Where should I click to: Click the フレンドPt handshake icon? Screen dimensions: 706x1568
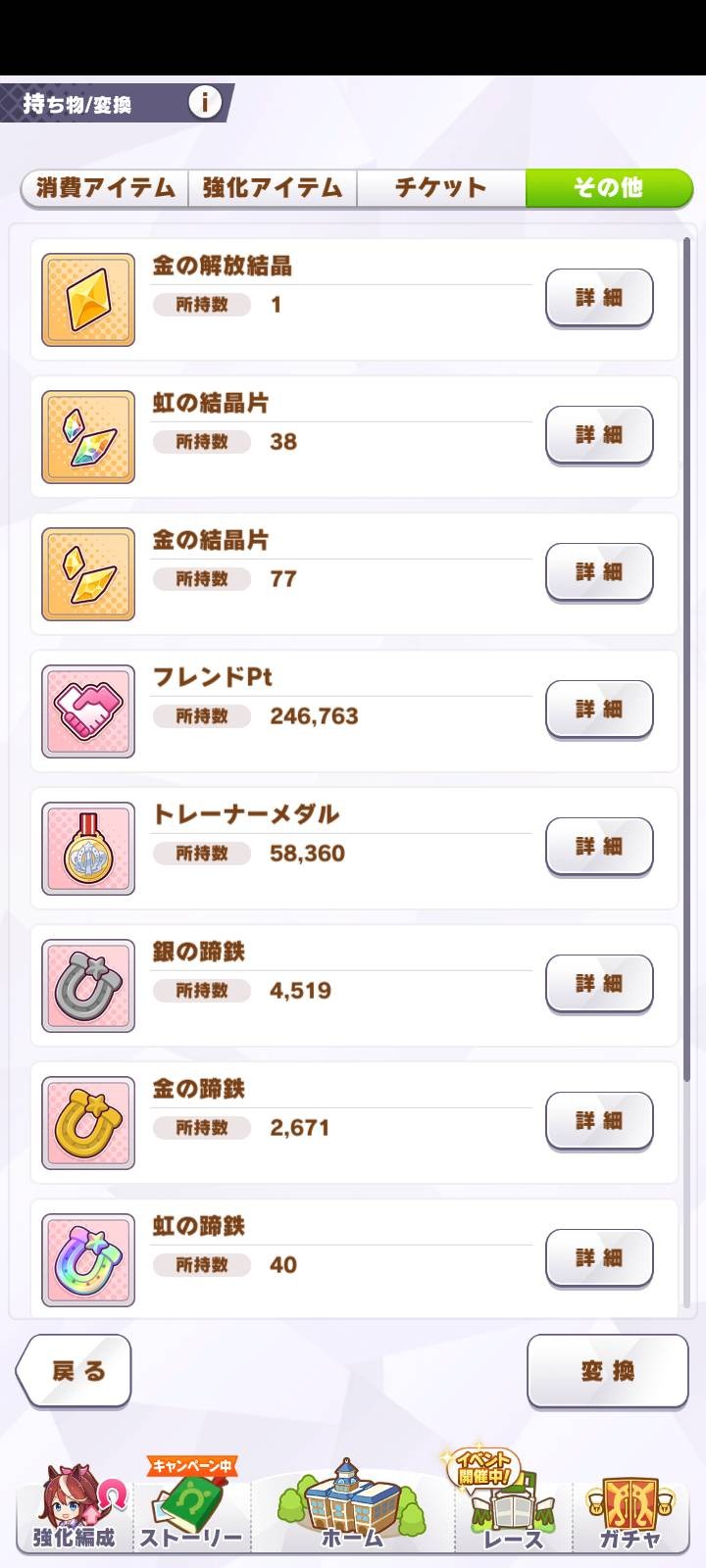pos(86,711)
